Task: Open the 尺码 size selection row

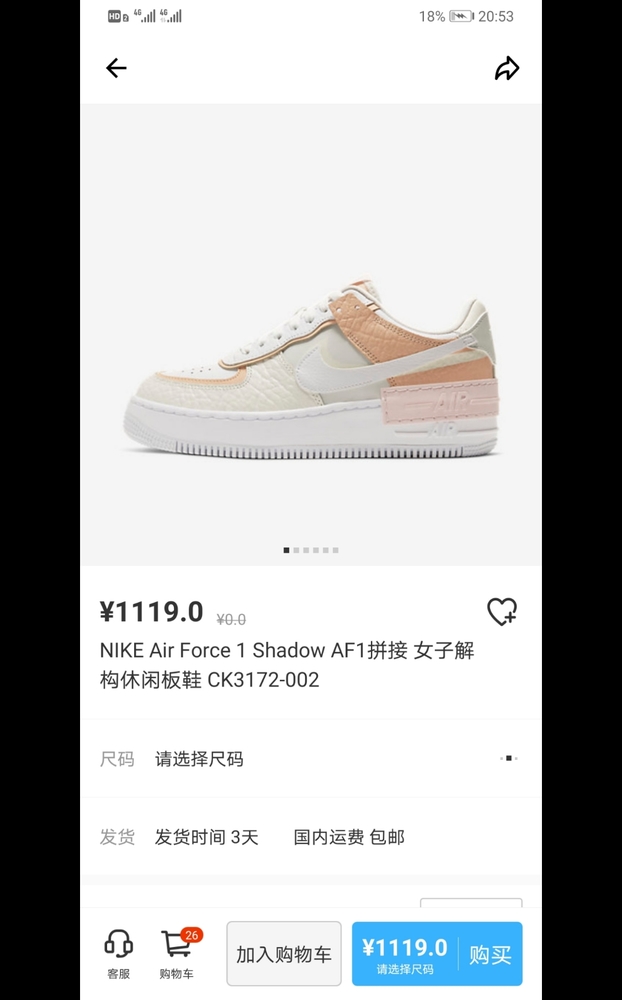Action: click(x=310, y=759)
